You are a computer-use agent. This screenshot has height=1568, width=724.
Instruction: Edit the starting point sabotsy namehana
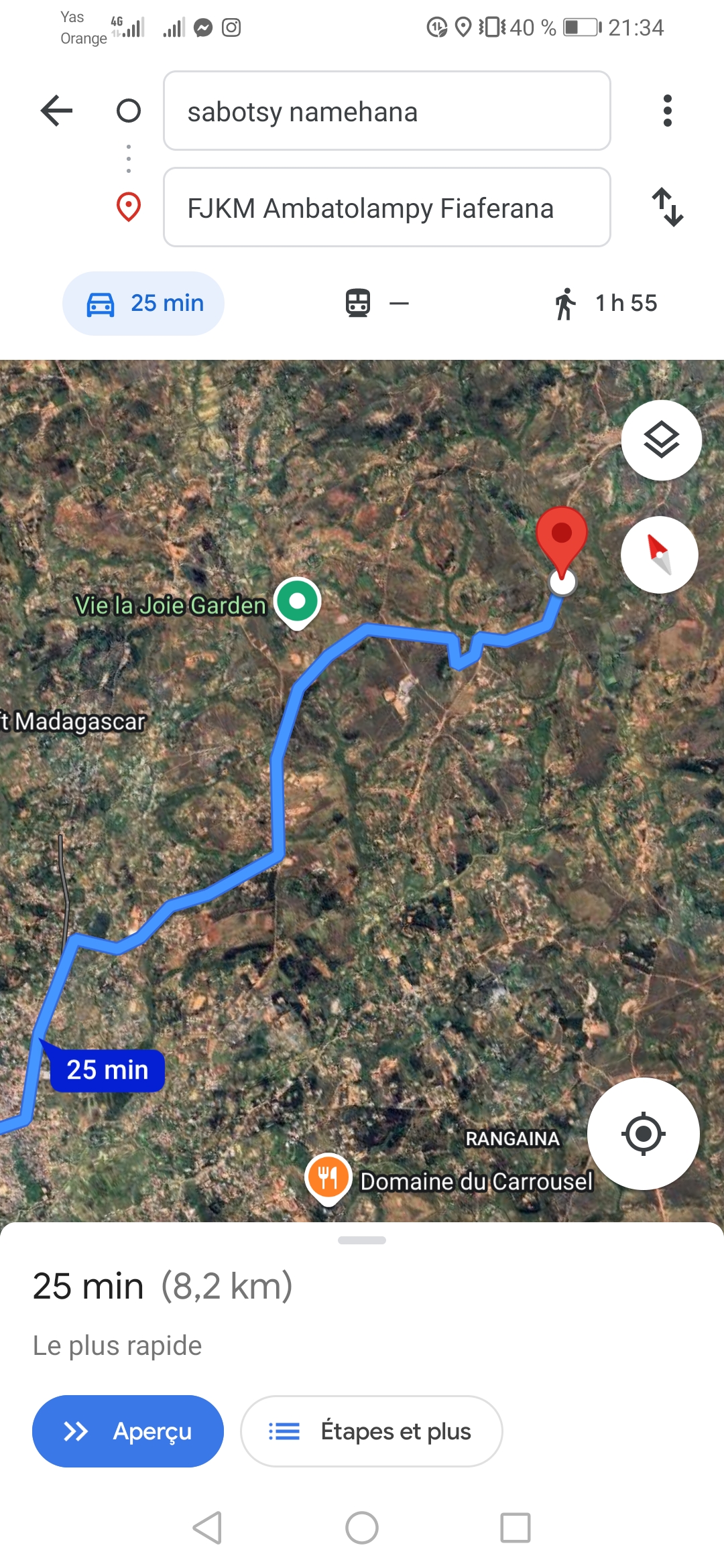386,111
